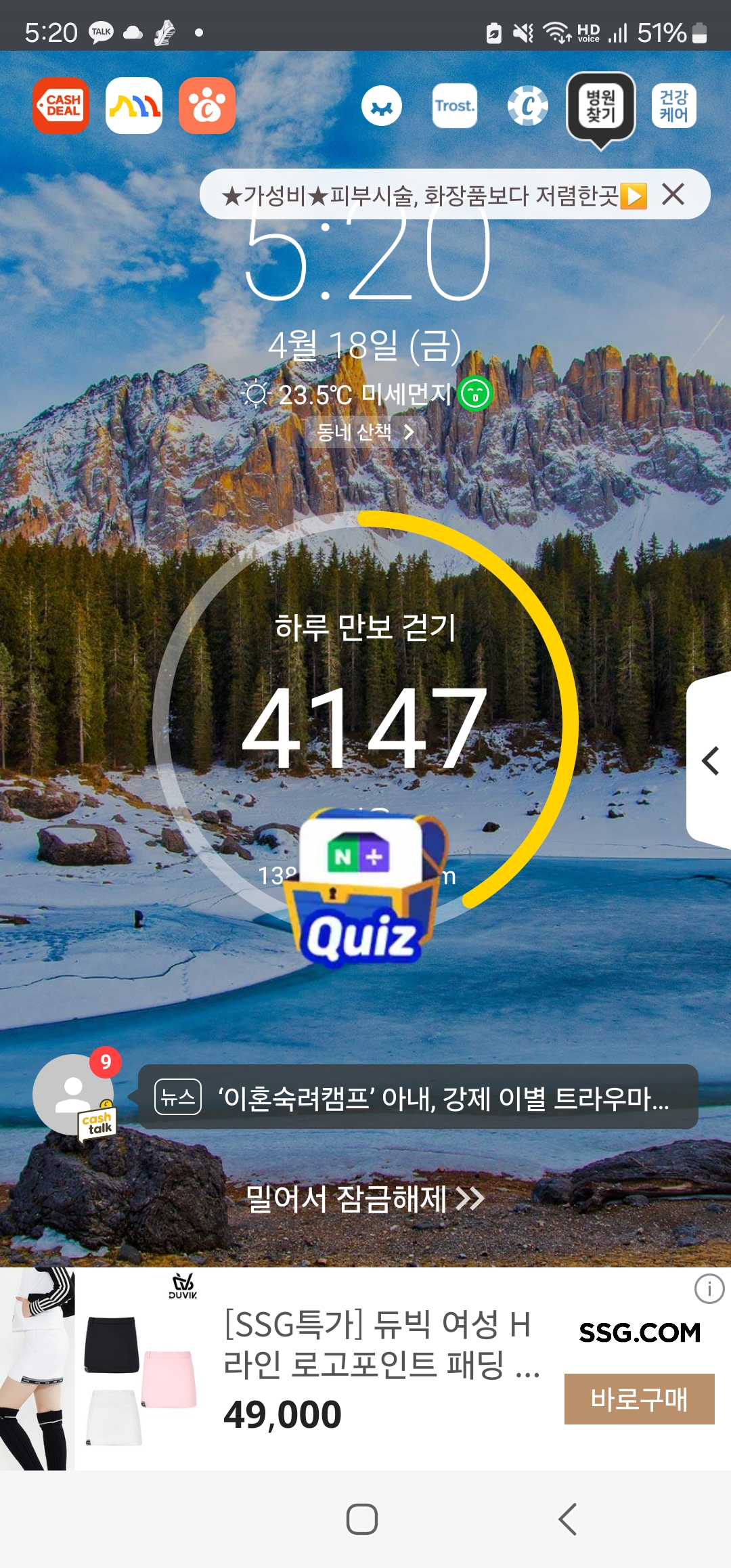This screenshot has height=1568, width=731.
Task: Open the Trost shortcut
Action: coord(455,106)
